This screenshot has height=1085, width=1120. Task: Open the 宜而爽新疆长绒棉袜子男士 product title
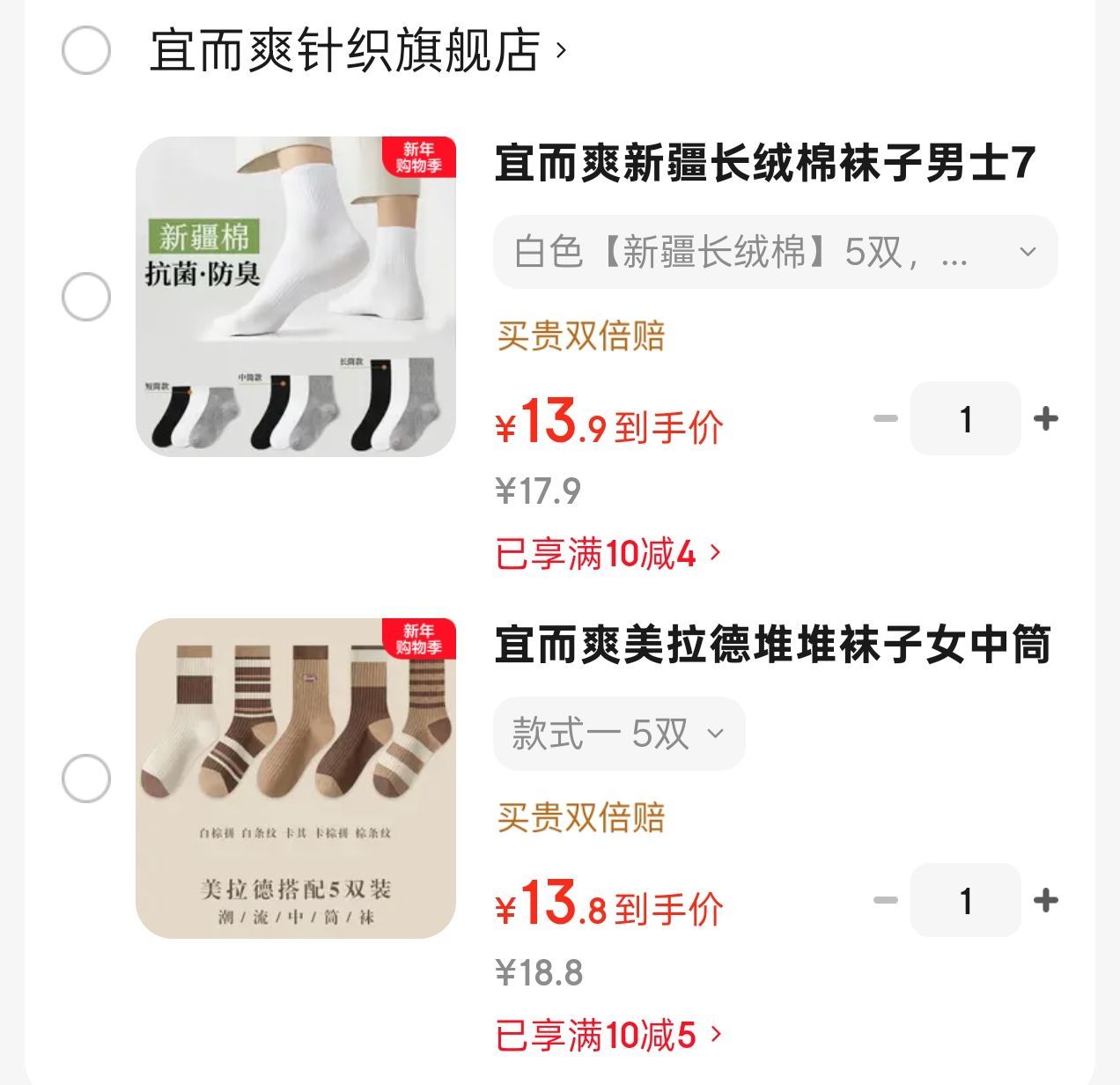pos(764,165)
